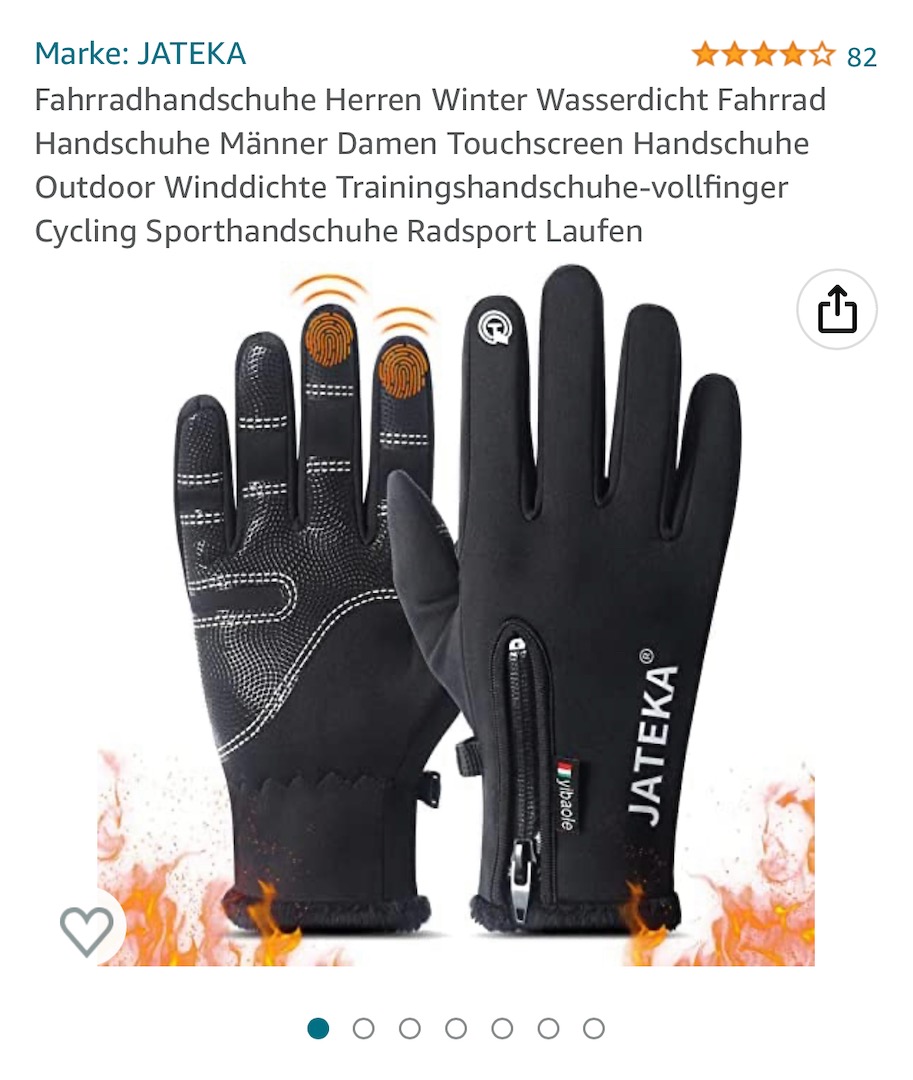Viewport: 913px width, 1080px height.
Task: Share this product
Action: tap(837, 310)
